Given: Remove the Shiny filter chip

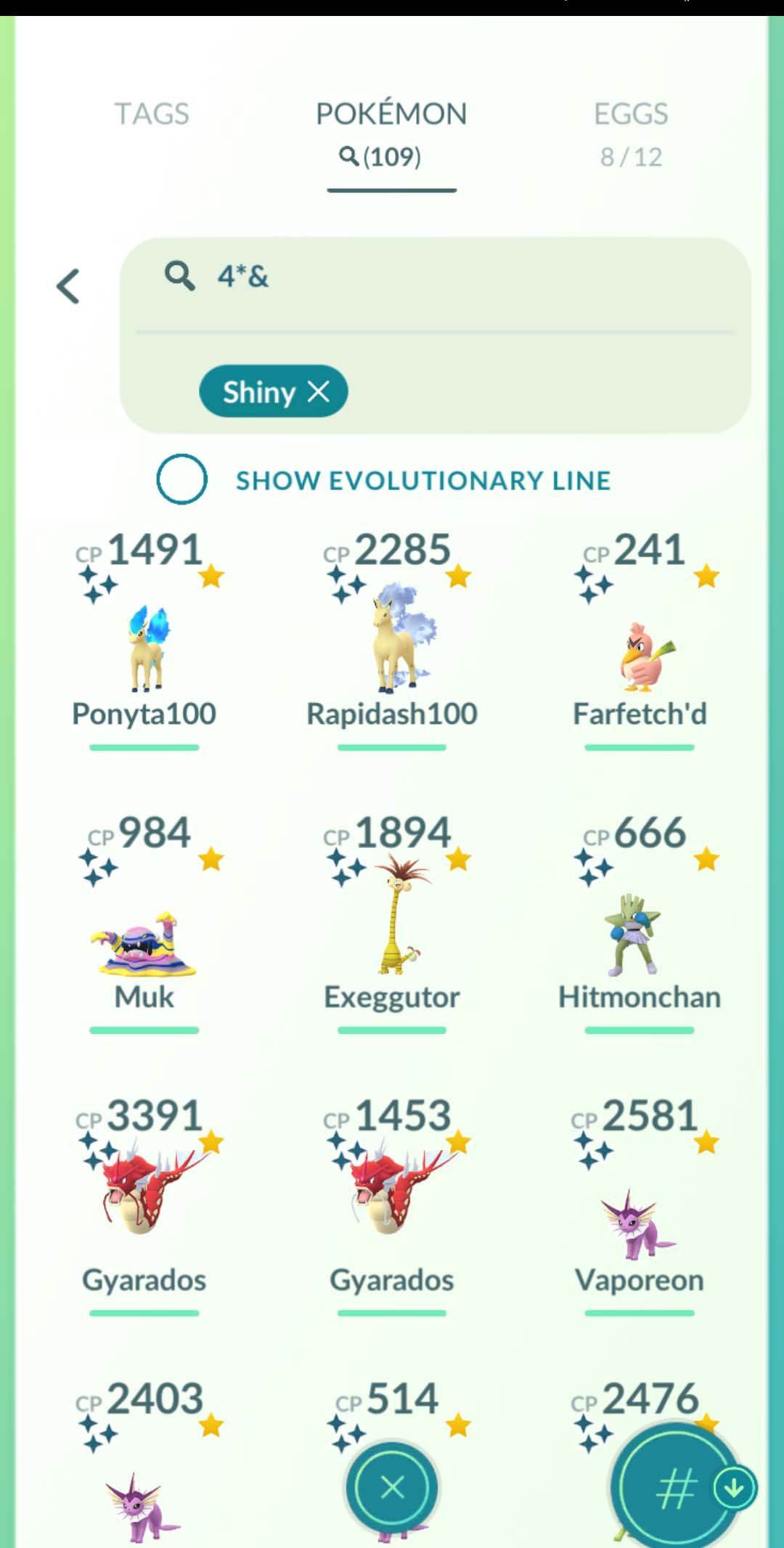Looking at the screenshot, I should [319, 392].
